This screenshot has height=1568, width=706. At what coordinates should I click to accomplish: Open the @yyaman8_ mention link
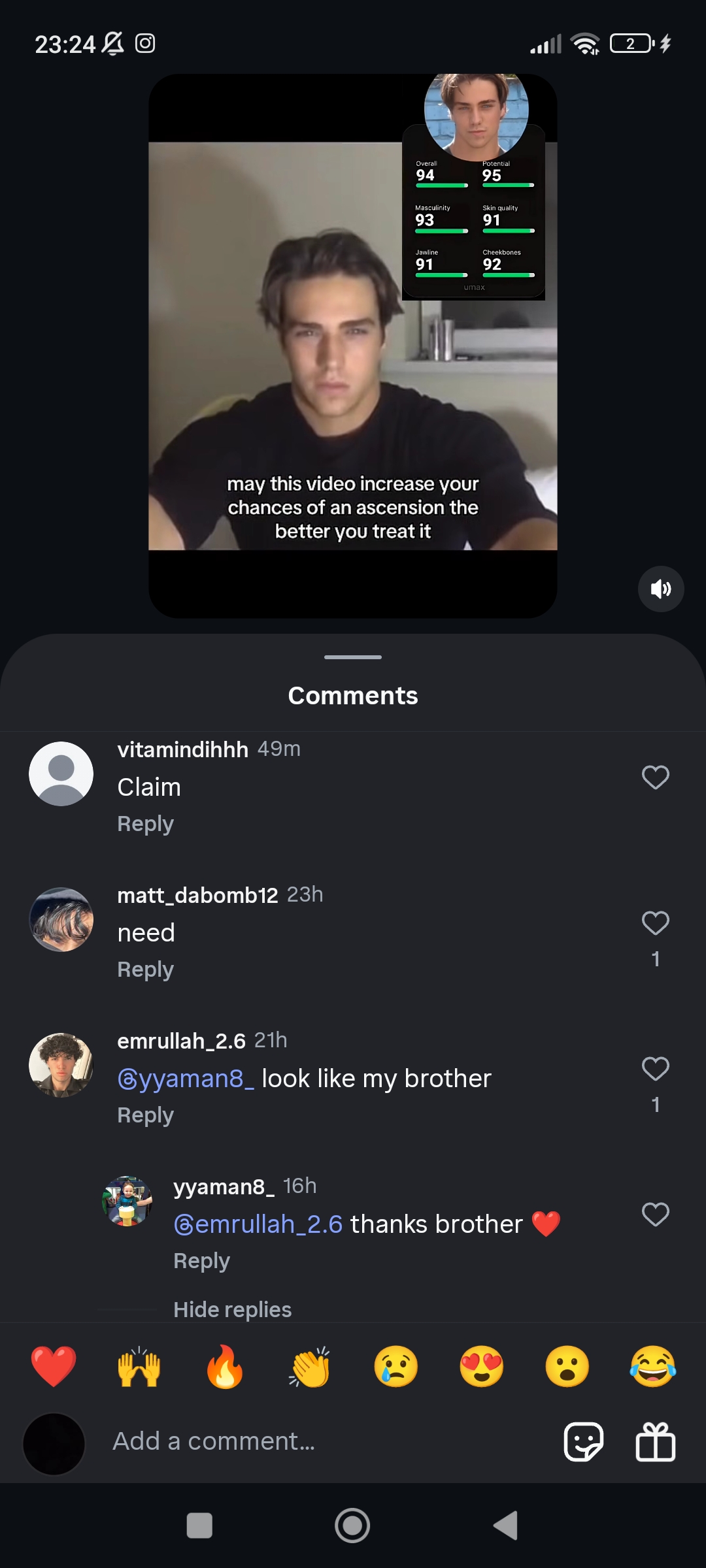(186, 1079)
